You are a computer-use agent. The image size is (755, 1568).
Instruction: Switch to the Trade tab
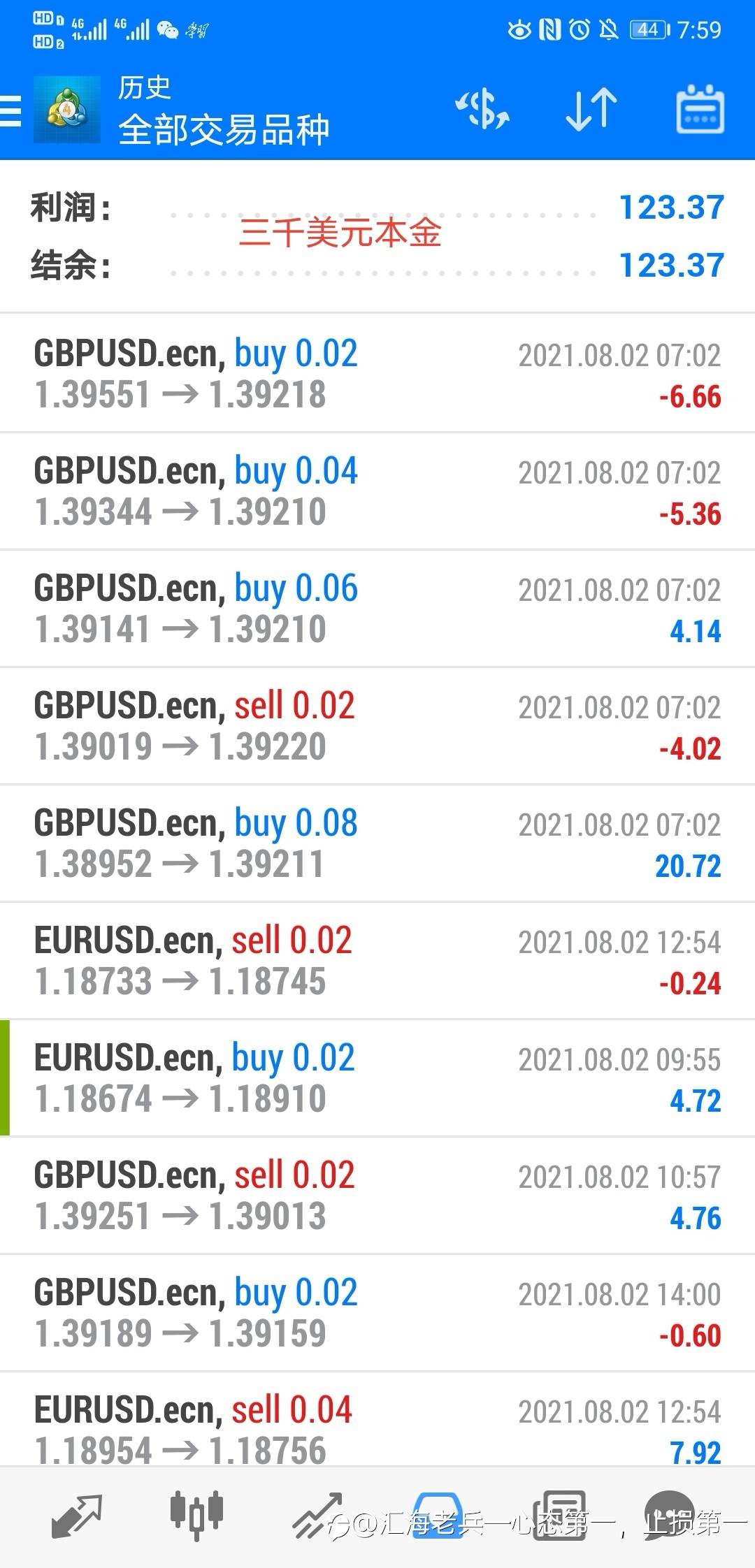click(x=318, y=1516)
